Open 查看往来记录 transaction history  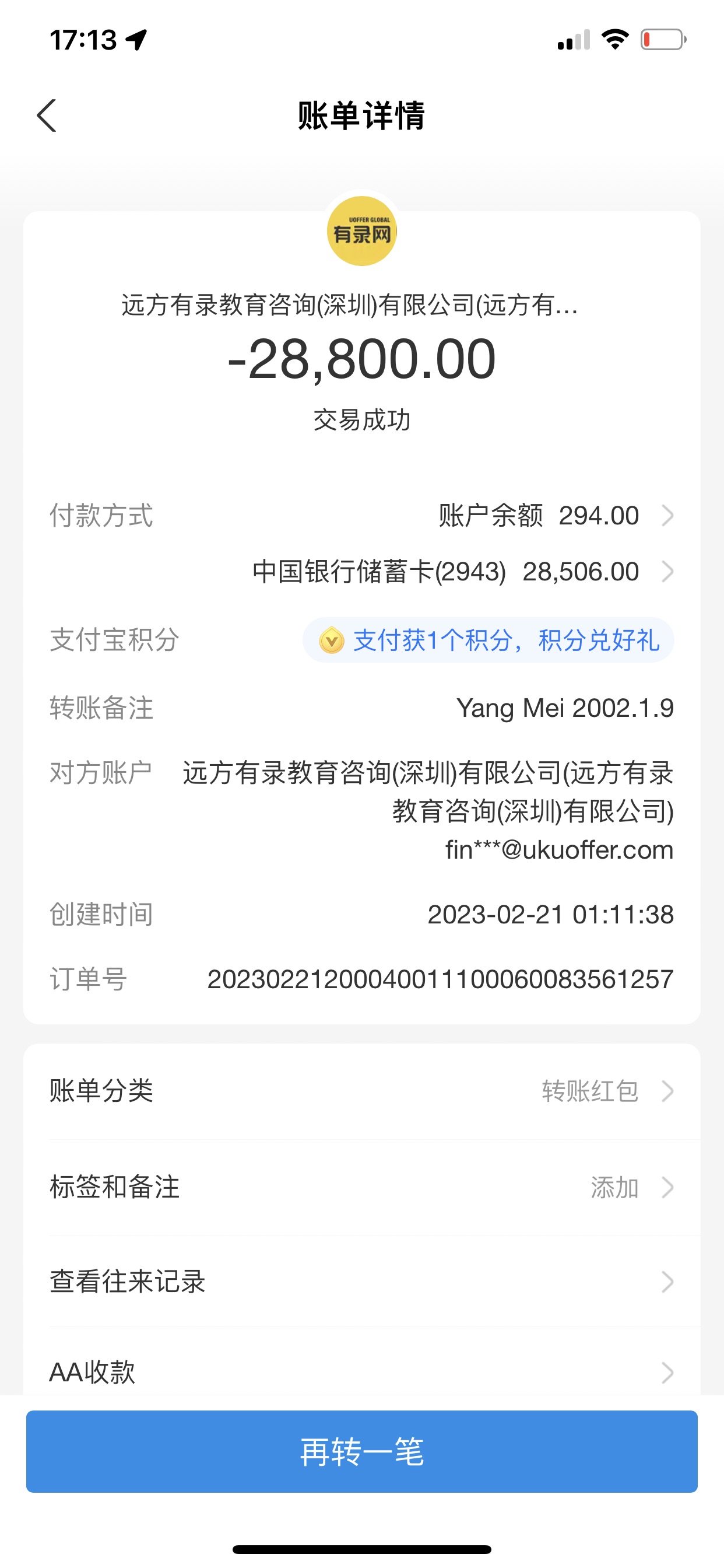tap(361, 1282)
